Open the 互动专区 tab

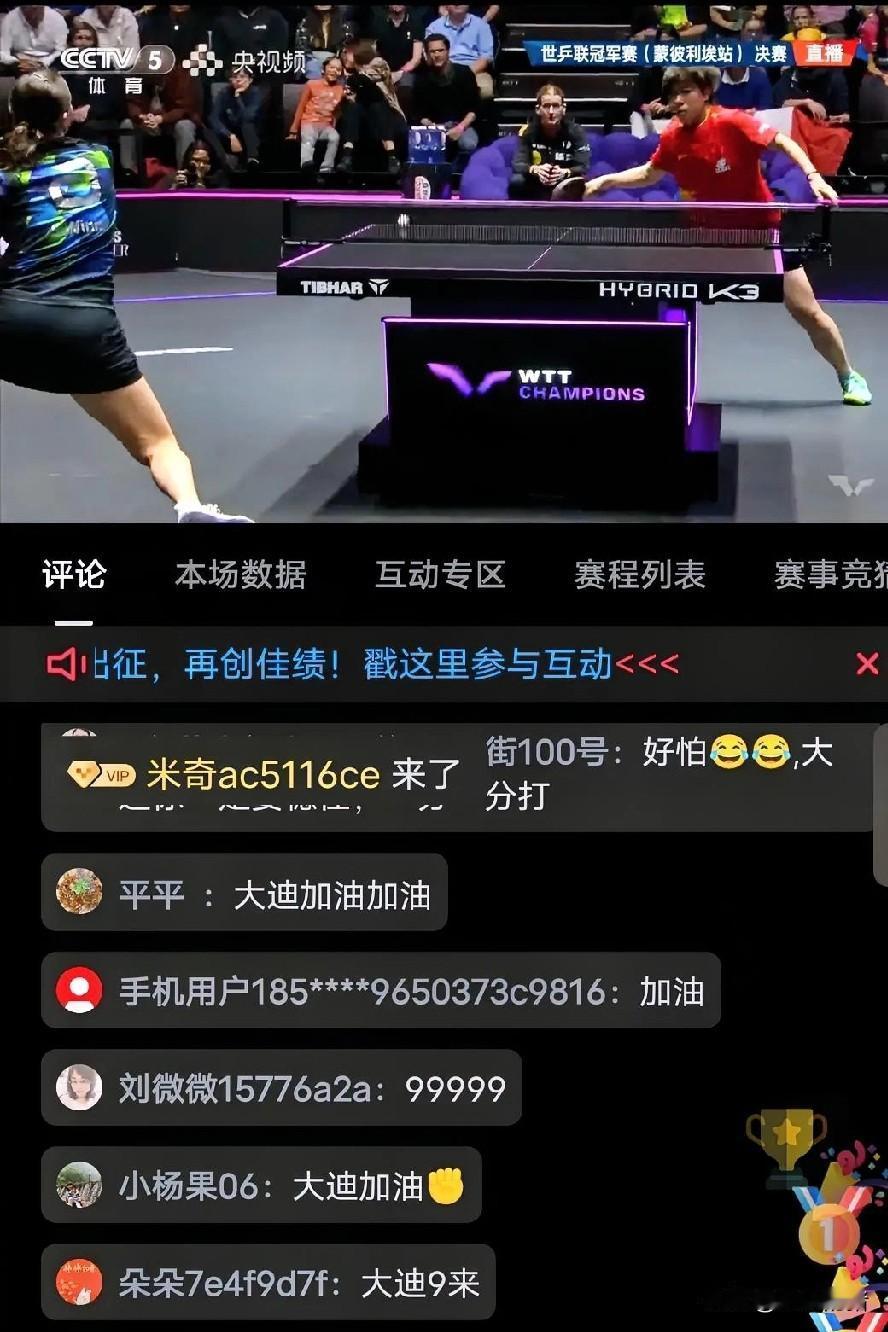coord(440,573)
